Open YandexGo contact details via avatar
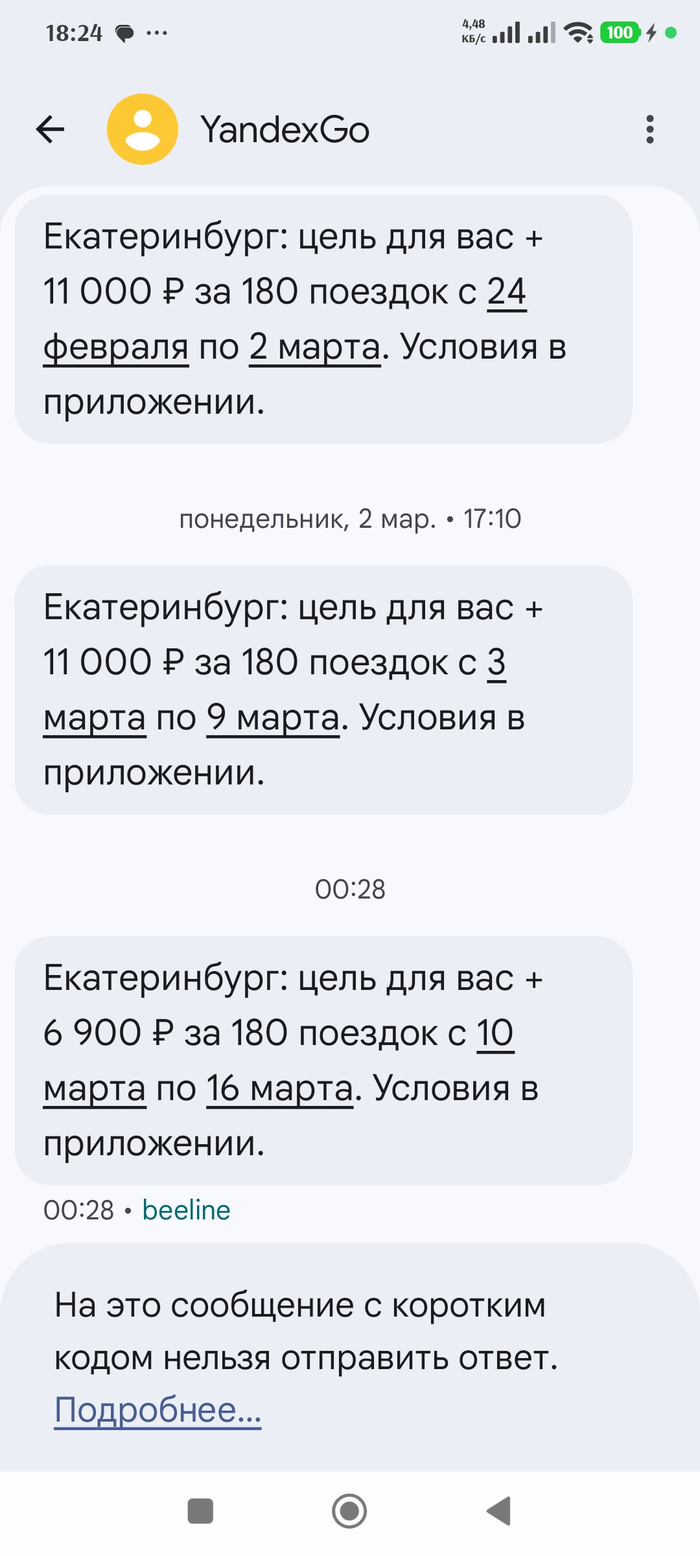Viewport: 700px width, 1556px height. coord(142,129)
